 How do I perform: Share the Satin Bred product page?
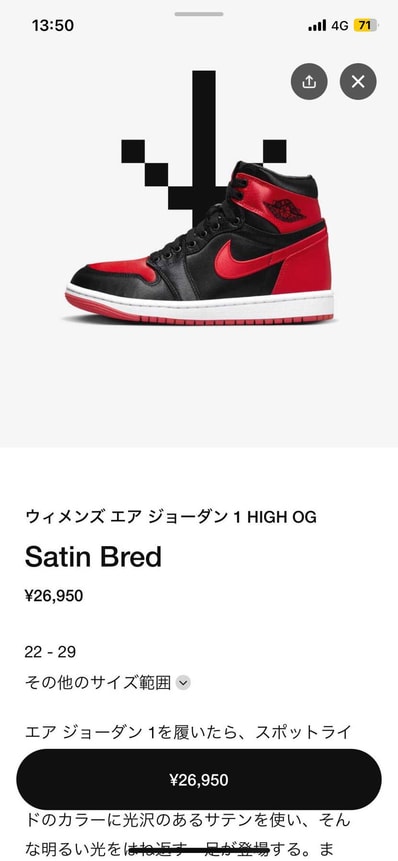[309, 82]
